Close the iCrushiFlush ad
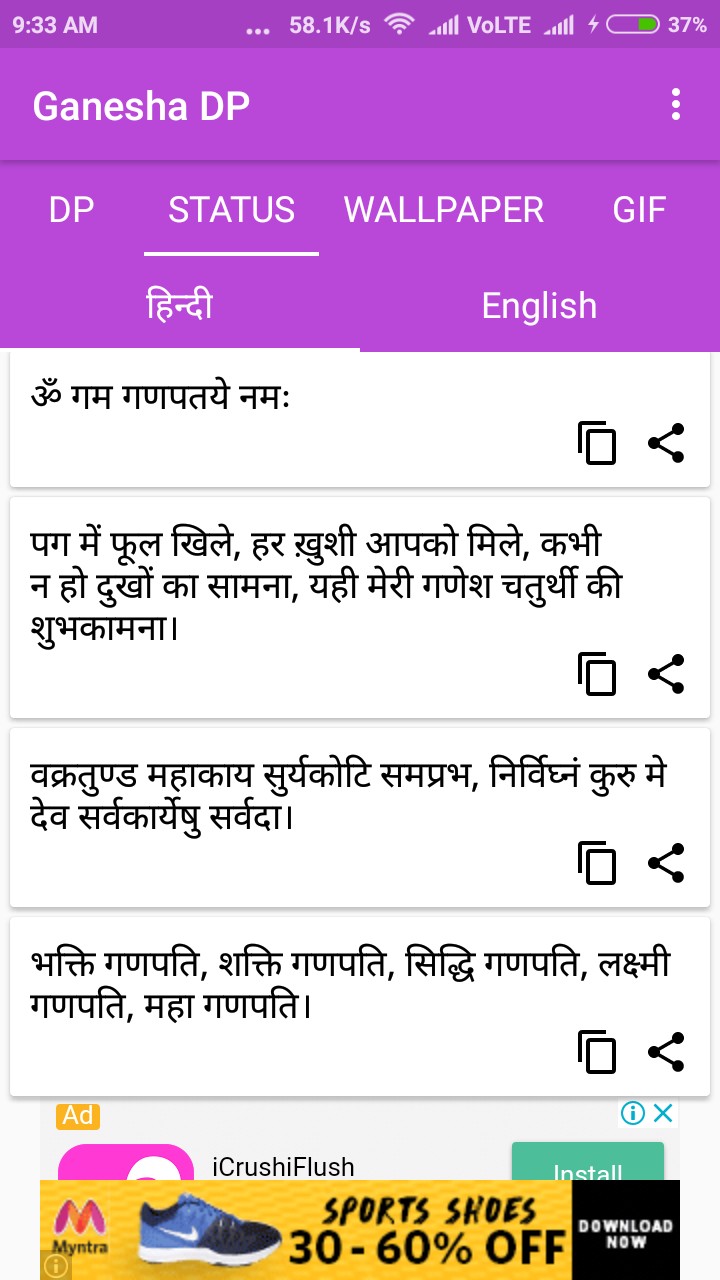This screenshot has height=1280, width=720. tap(663, 1113)
